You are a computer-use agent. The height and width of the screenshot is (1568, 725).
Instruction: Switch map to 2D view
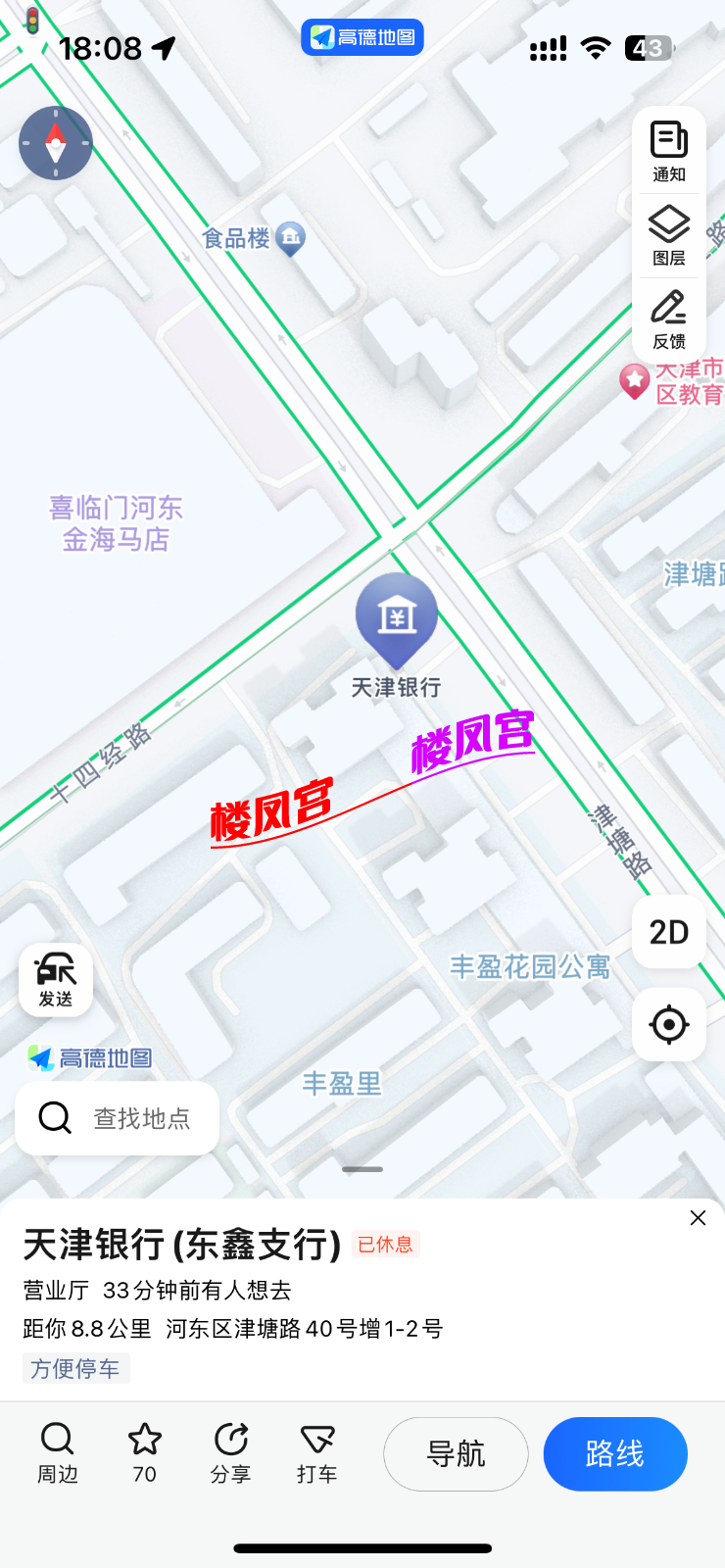pyautogui.click(x=668, y=932)
